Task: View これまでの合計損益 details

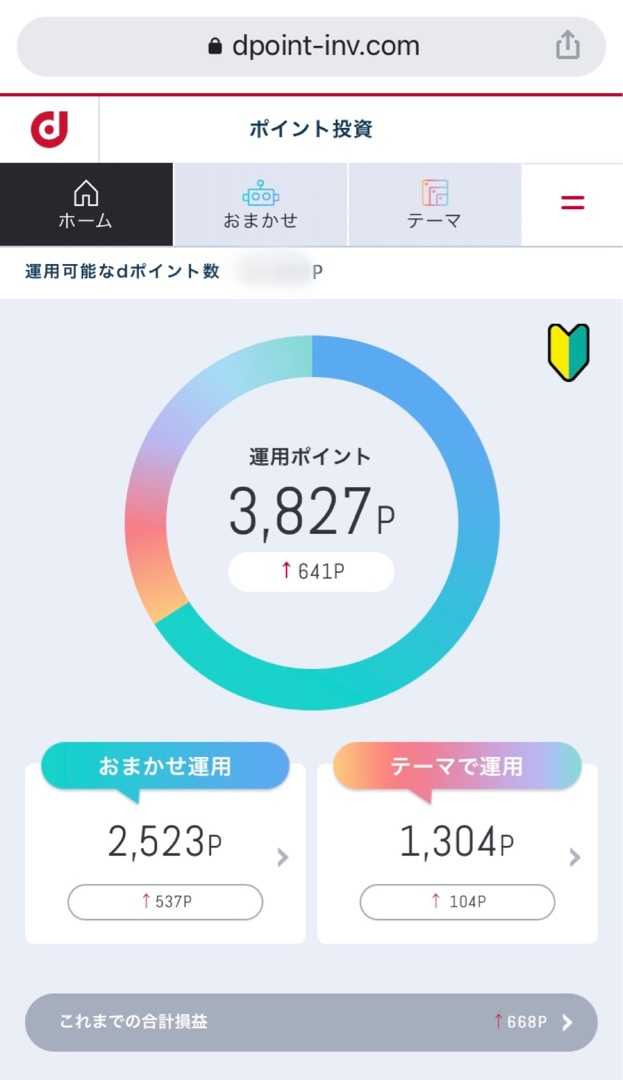Action: (311, 1022)
